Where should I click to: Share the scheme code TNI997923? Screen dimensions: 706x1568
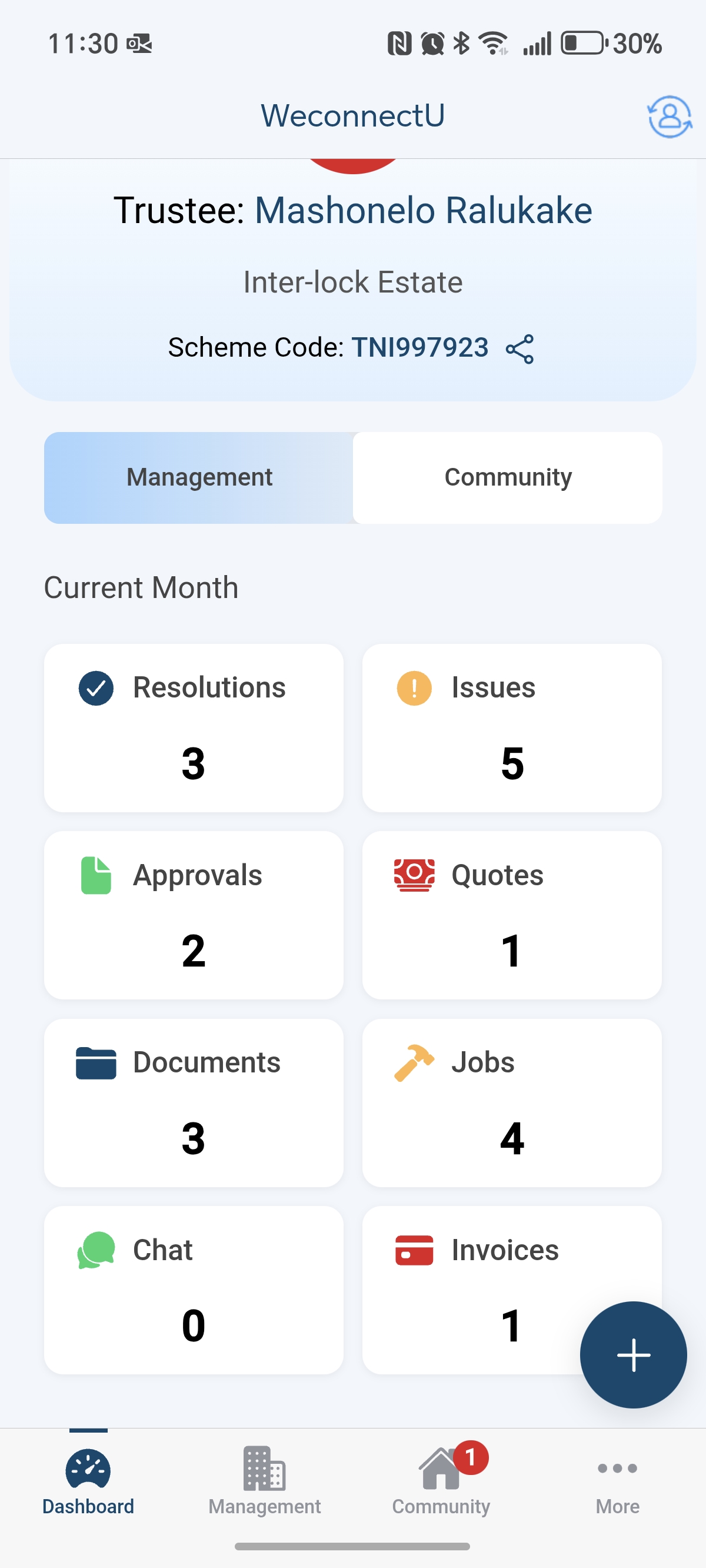tap(519, 349)
